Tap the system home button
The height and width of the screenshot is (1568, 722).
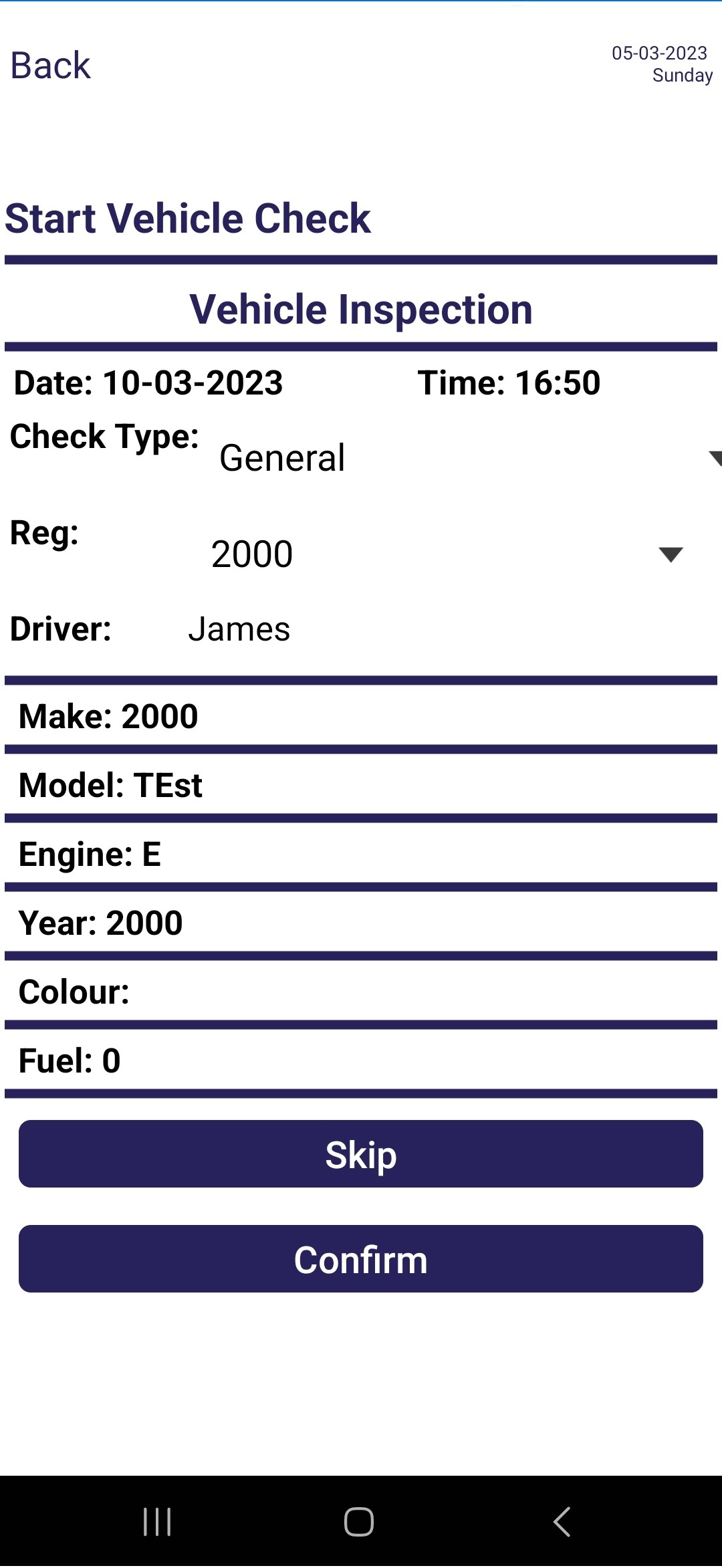(x=359, y=1523)
